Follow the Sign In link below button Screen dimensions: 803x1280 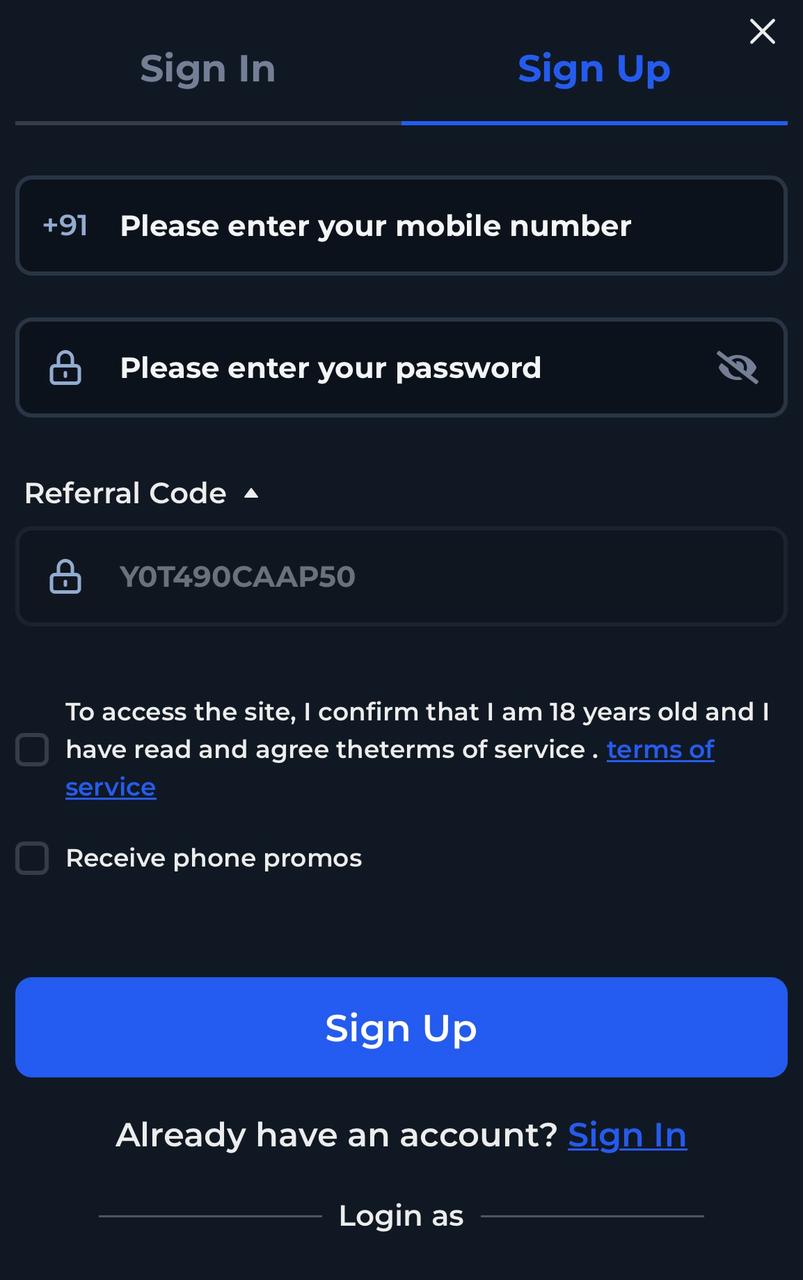(627, 1135)
